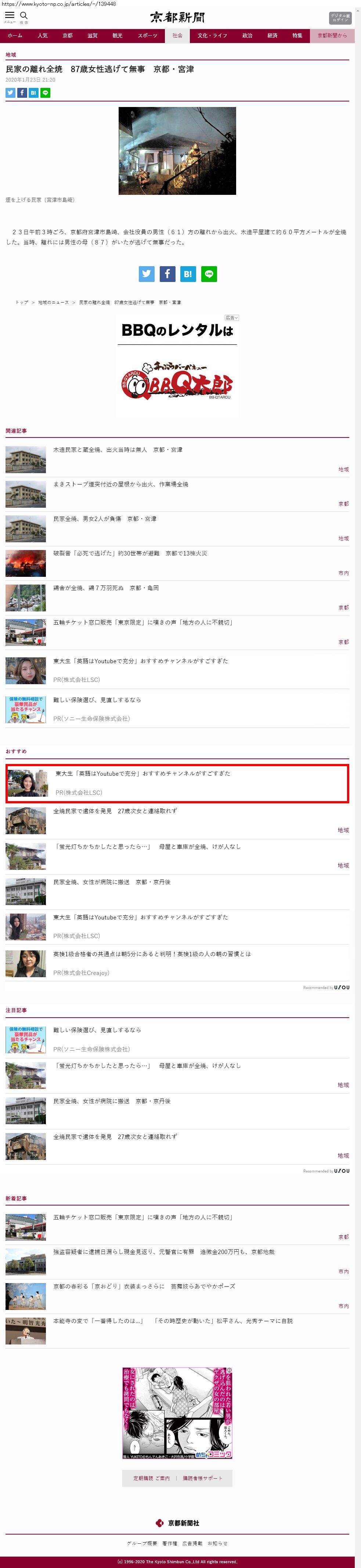The width and height of the screenshot is (361, 1568).
Task: Switch to the 滋賀 tab
Action: pyautogui.click(x=93, y=36)
